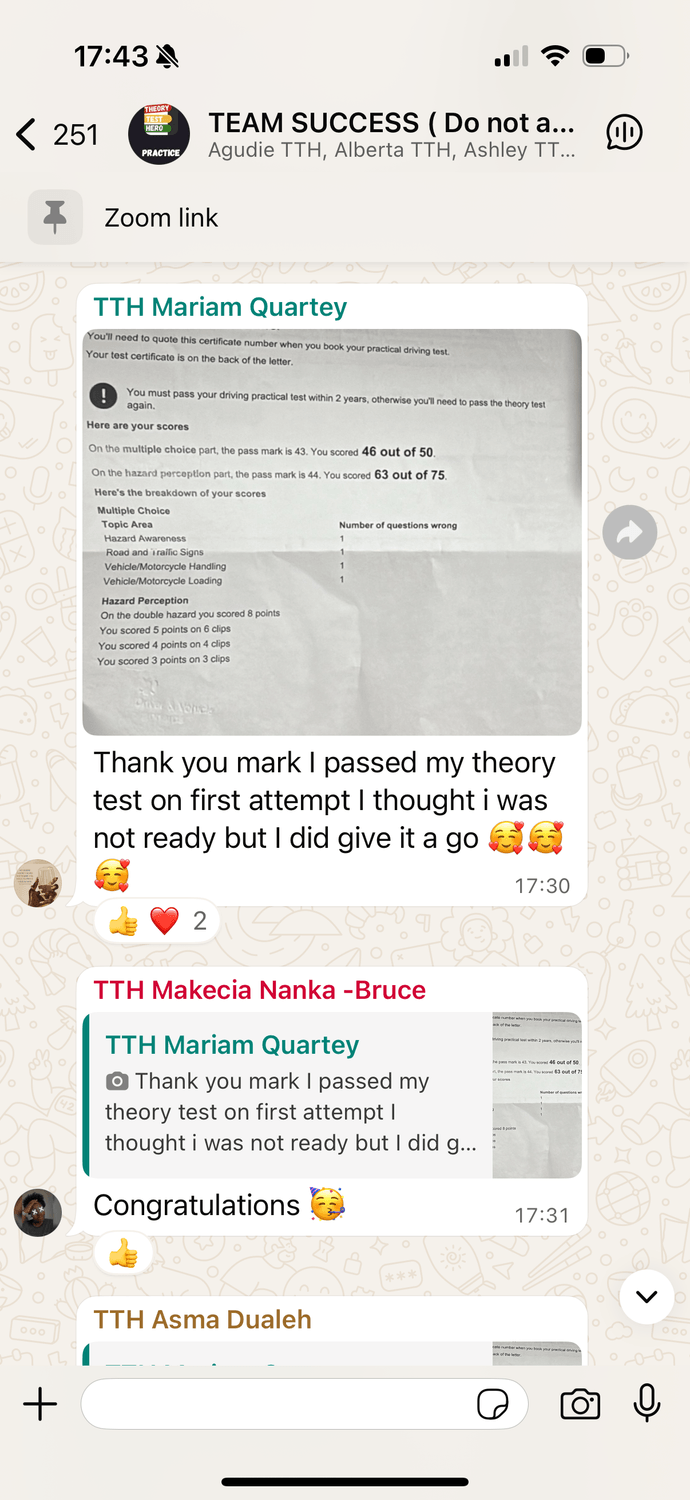
Task: Open Mariam Quartey's profile picture
Action: [x=38, y=883]
